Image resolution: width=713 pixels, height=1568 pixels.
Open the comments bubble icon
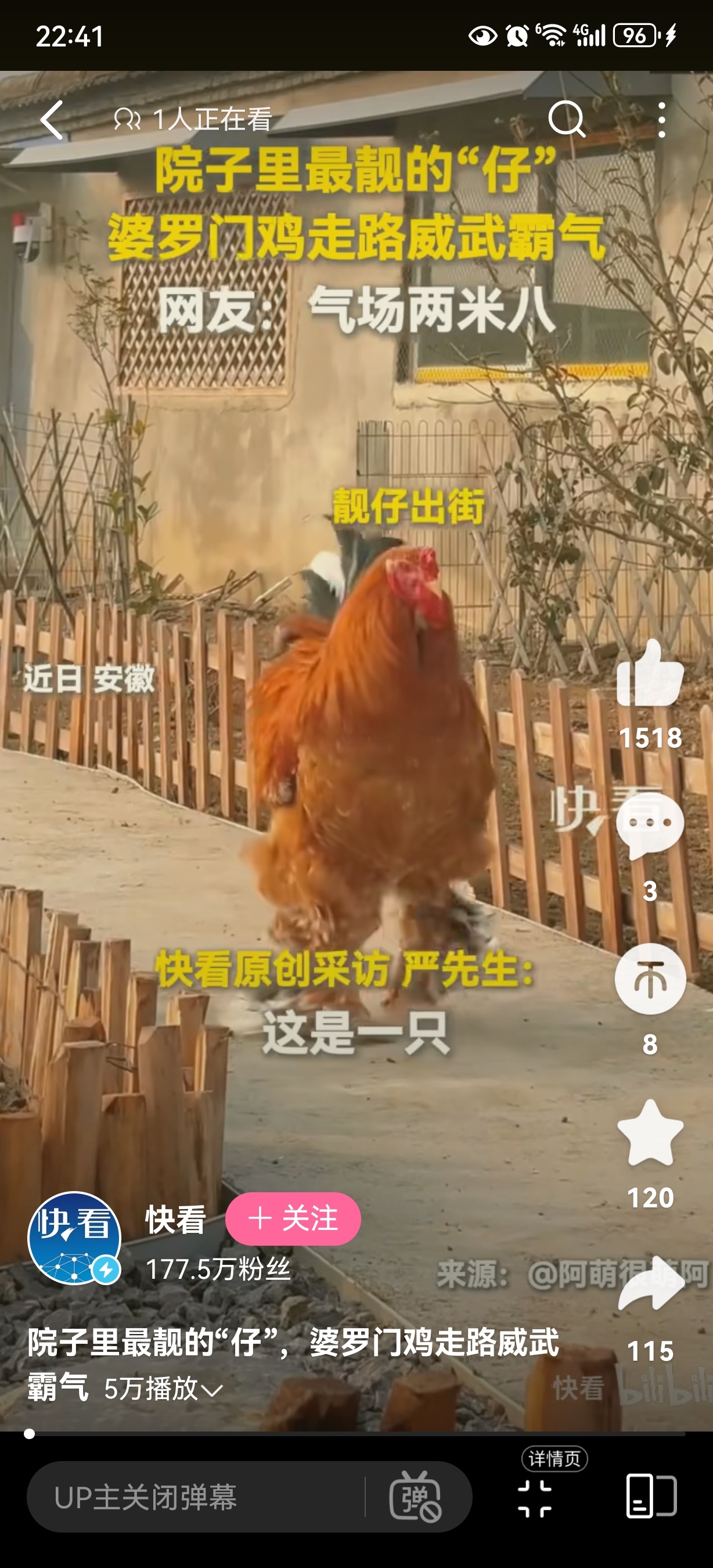650,825
